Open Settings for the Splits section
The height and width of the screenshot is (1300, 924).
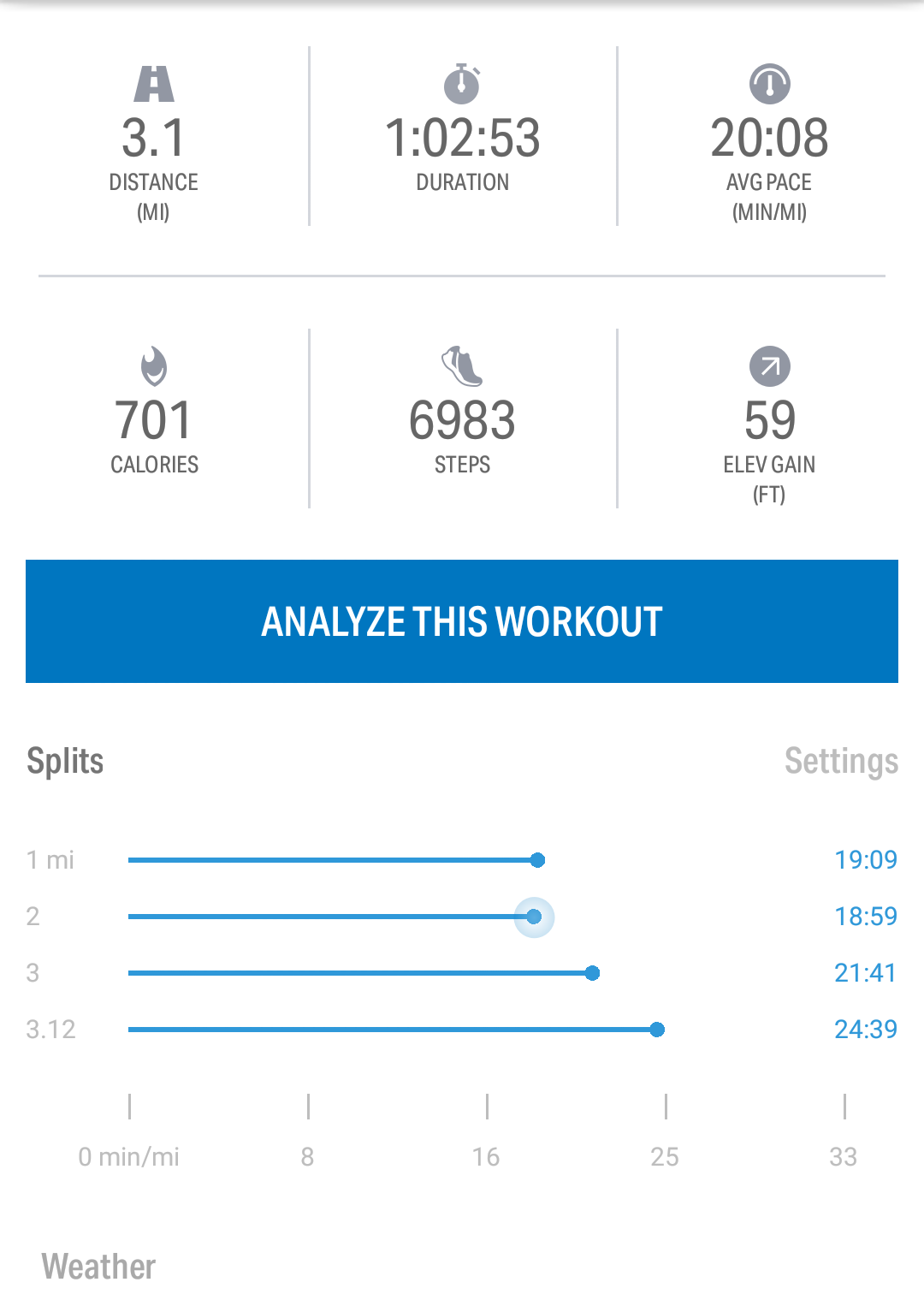(x=841, y=761)
